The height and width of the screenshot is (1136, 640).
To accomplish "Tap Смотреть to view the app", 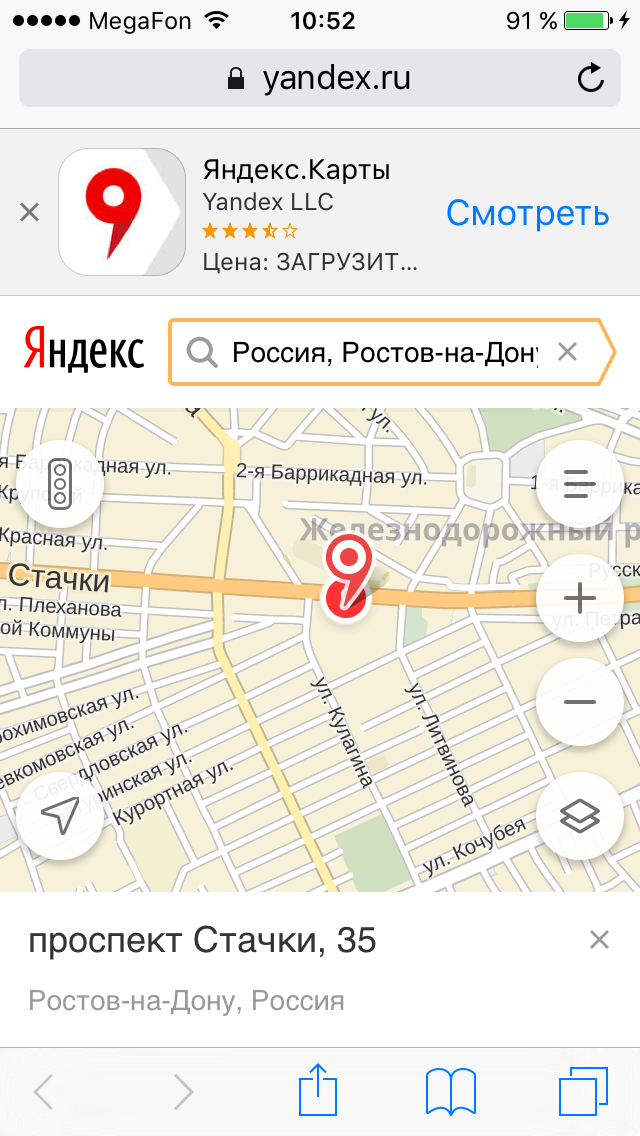I will point(527,212).
